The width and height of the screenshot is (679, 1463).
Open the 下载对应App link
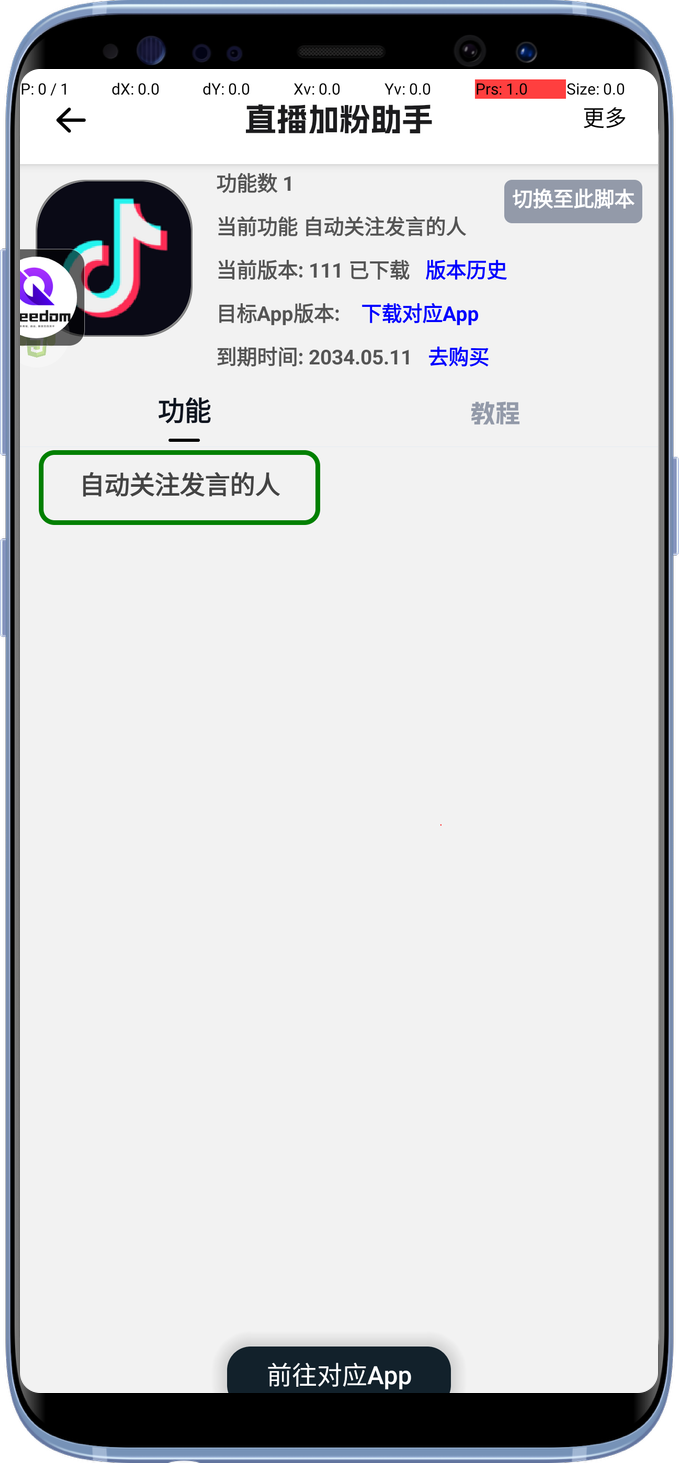coord(420,314)
